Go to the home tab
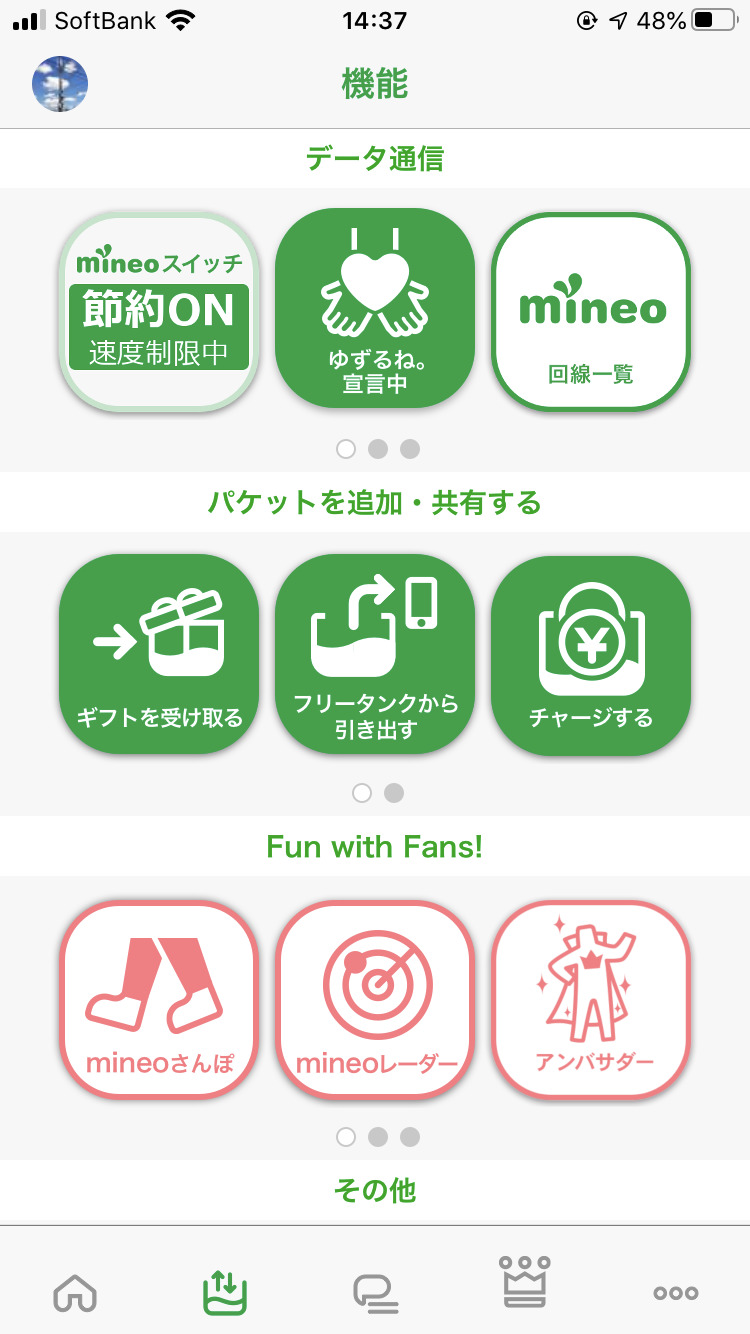The height and width of the screenshot is (1334, 750). pyautogui.click(x=75, y=1292)
